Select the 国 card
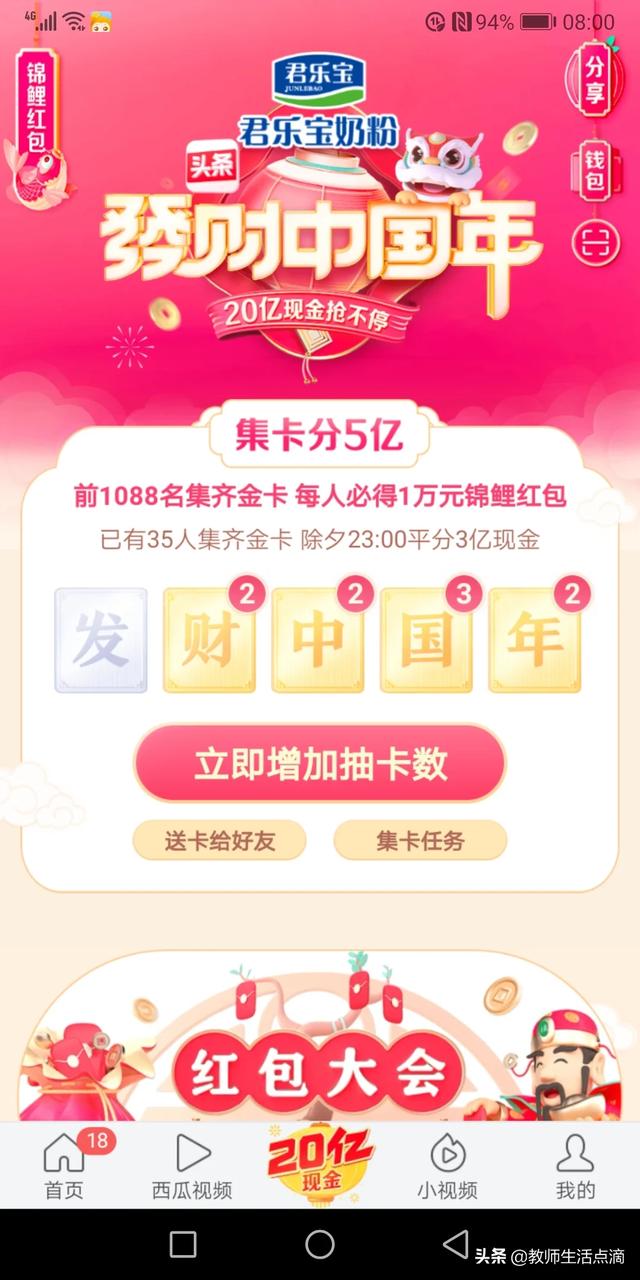 pos(427,641)
